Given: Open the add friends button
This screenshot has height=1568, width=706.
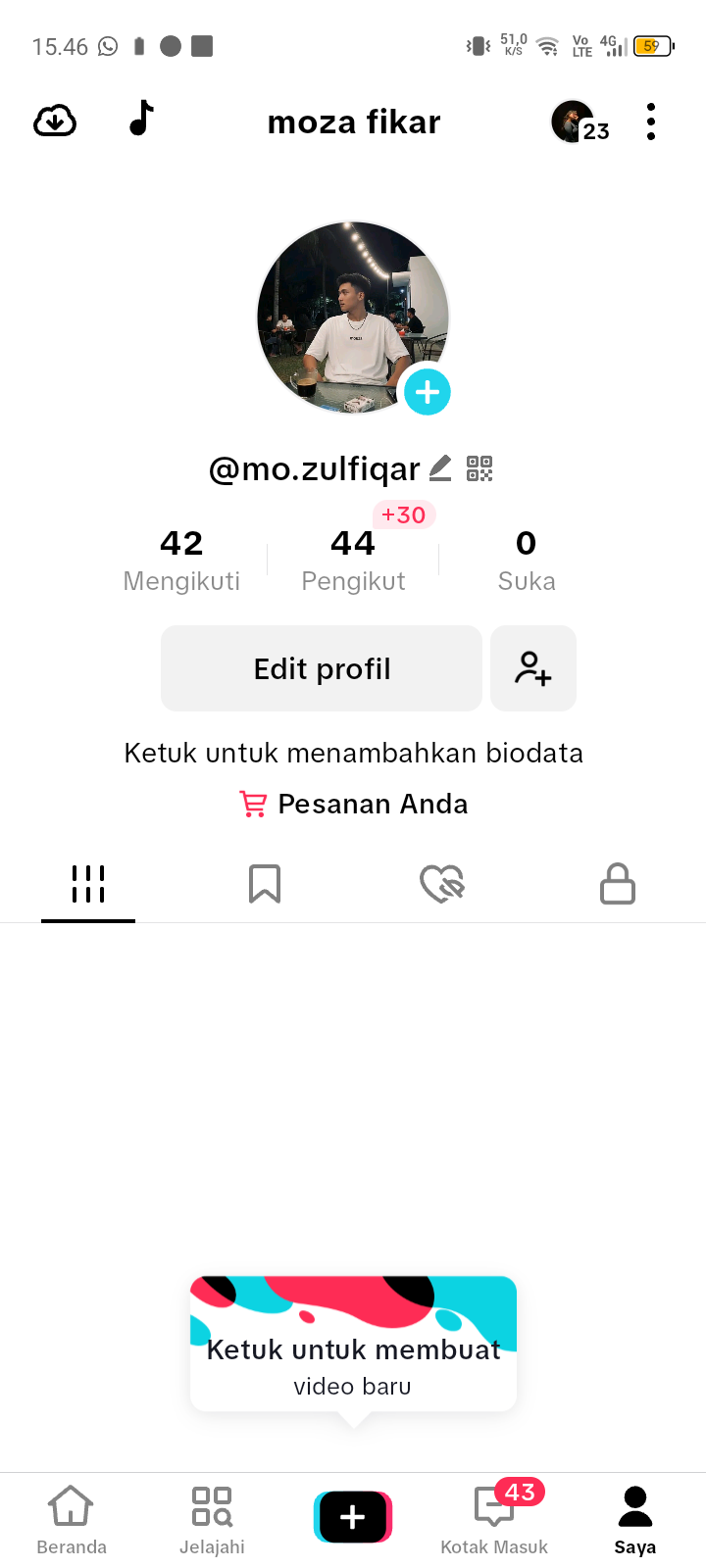Looking at the screenshot, I should coord(533,668).
